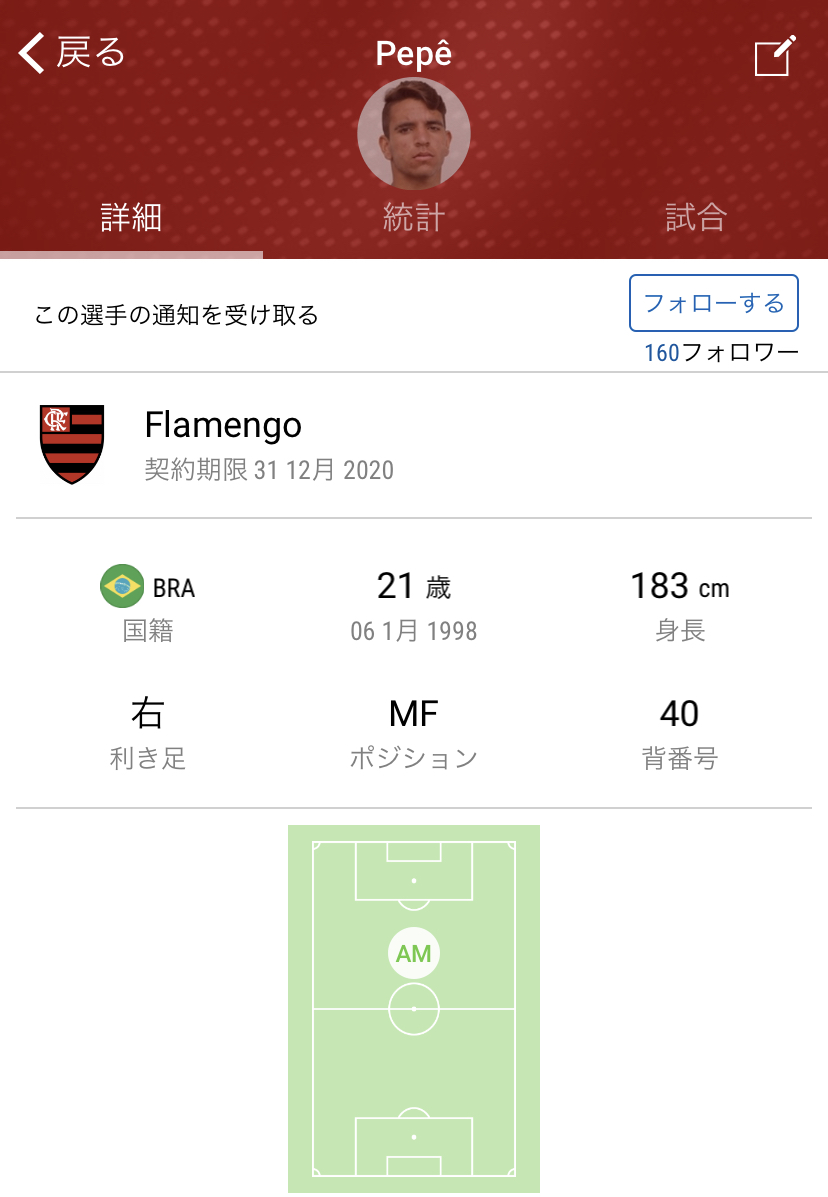The image size is (828, 1197).
Task: Follow this player with フォローする
Action: tap(713, 302)
